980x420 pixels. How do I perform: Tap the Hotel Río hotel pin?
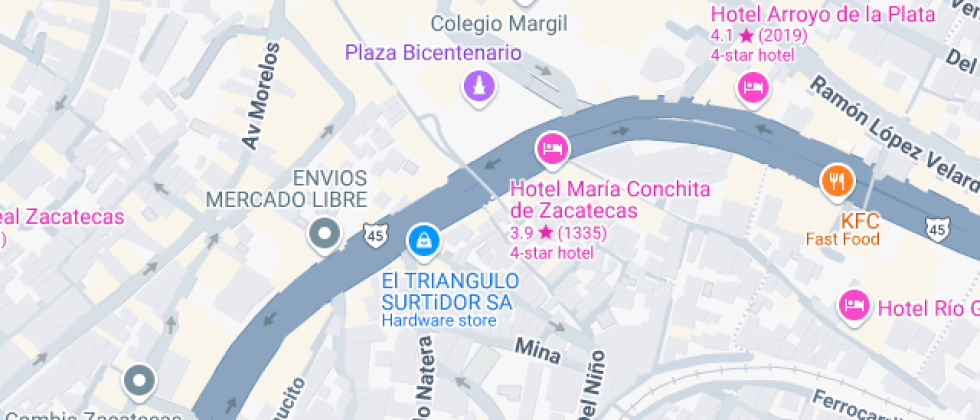[x=854, y=306]
